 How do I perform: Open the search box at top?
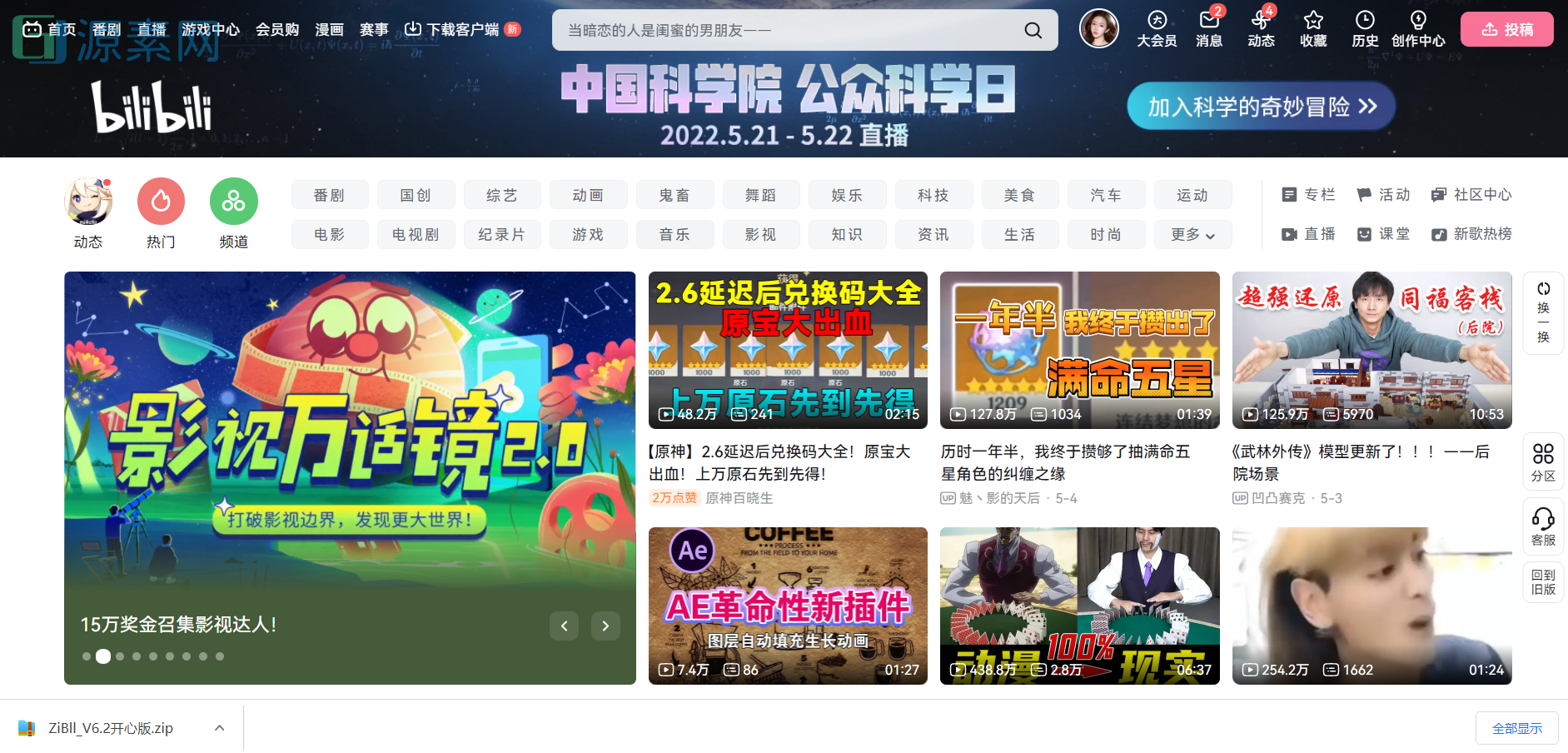point(783,30)
